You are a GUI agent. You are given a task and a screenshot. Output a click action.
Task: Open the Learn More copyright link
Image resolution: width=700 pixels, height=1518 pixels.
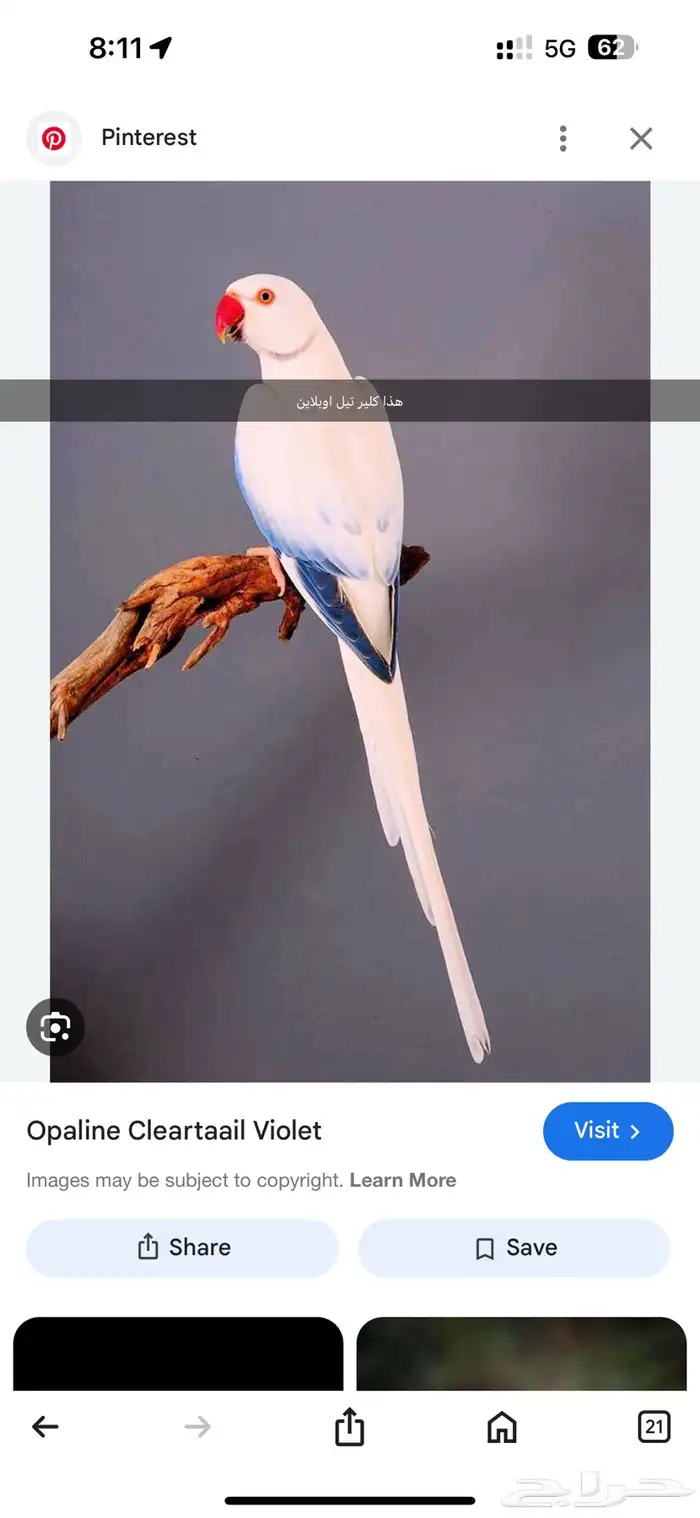pos(402,1180)
